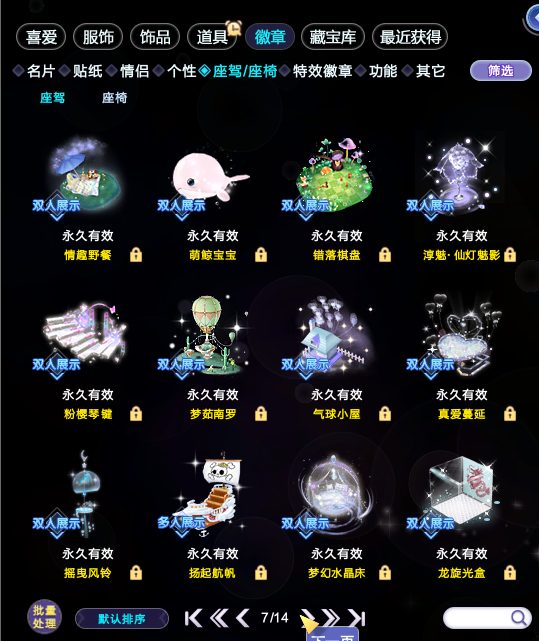539x641 pixels.
Task: Show 最近获得 items
Action: click(x=410, y=37)
